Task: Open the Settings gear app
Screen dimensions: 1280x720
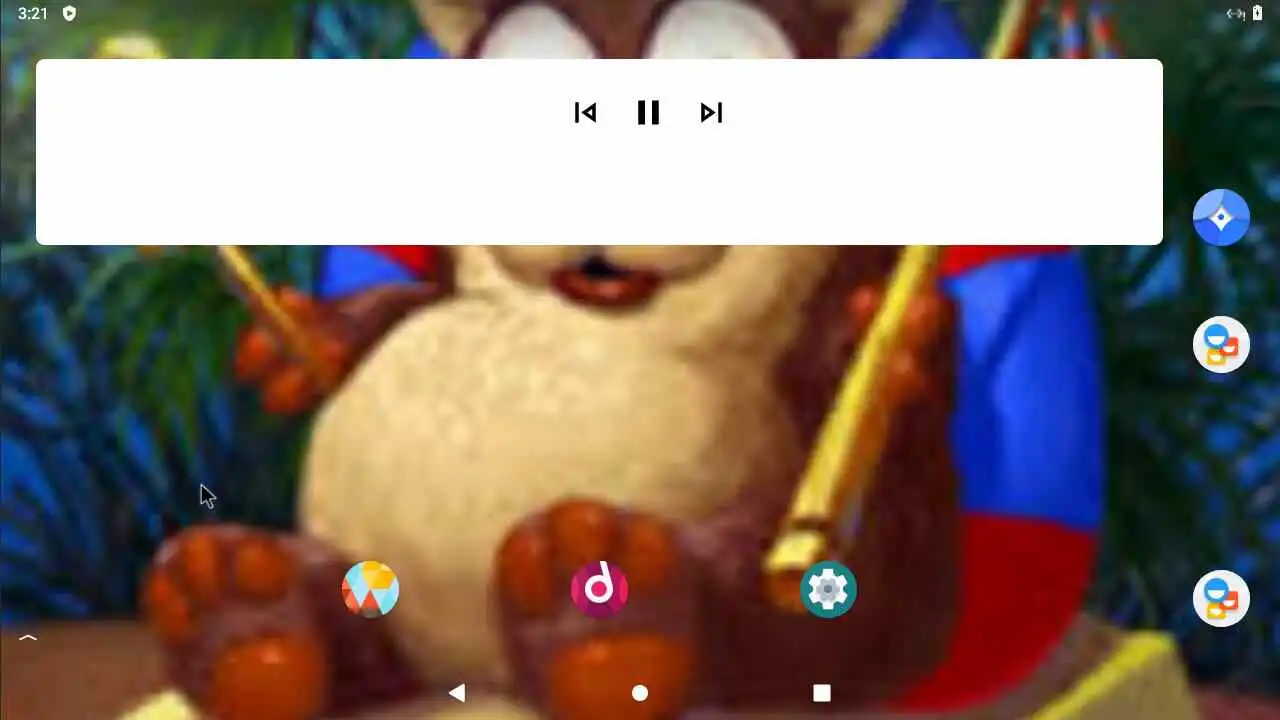Action: 828,589
